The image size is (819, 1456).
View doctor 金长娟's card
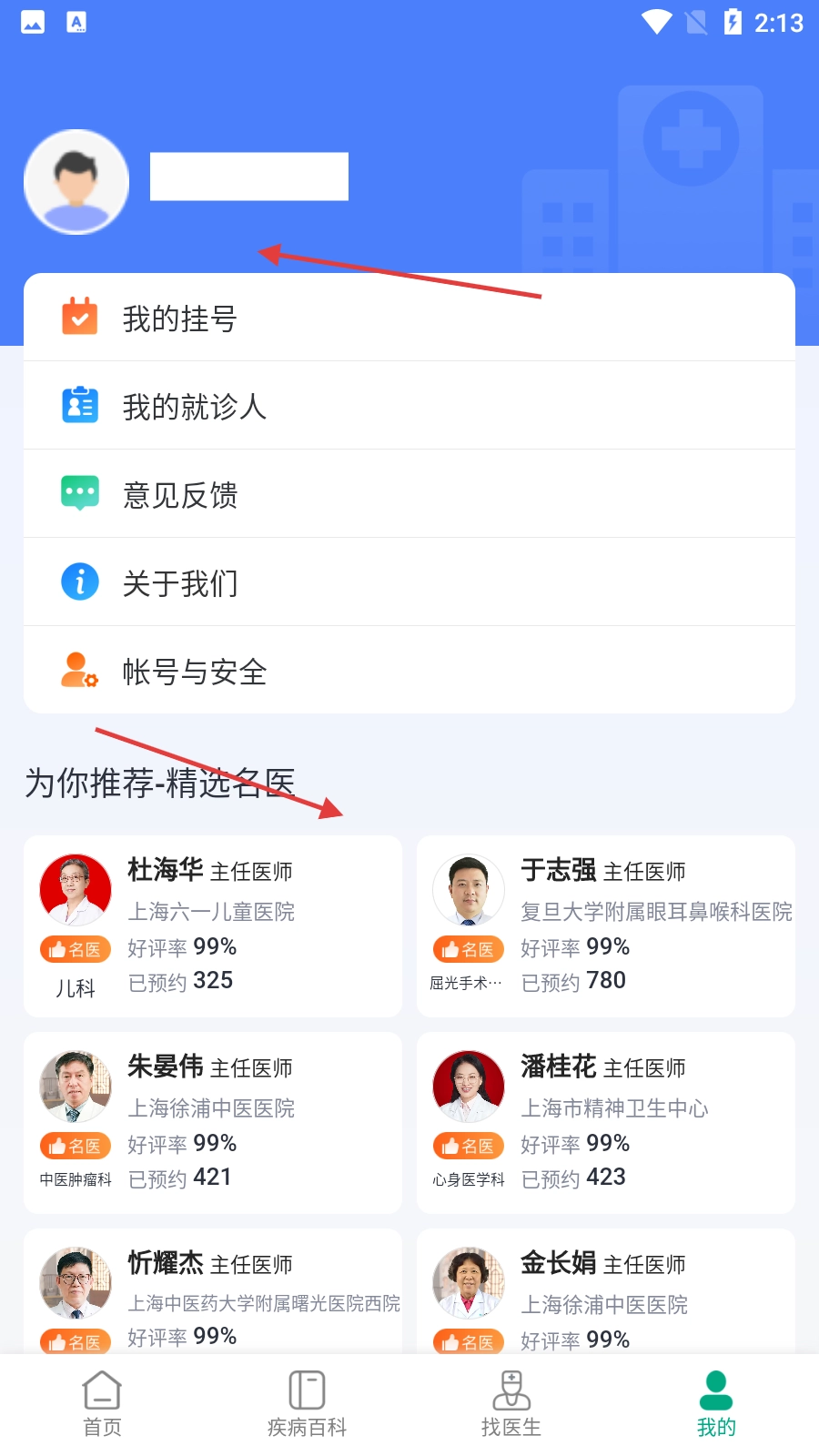605,1292
